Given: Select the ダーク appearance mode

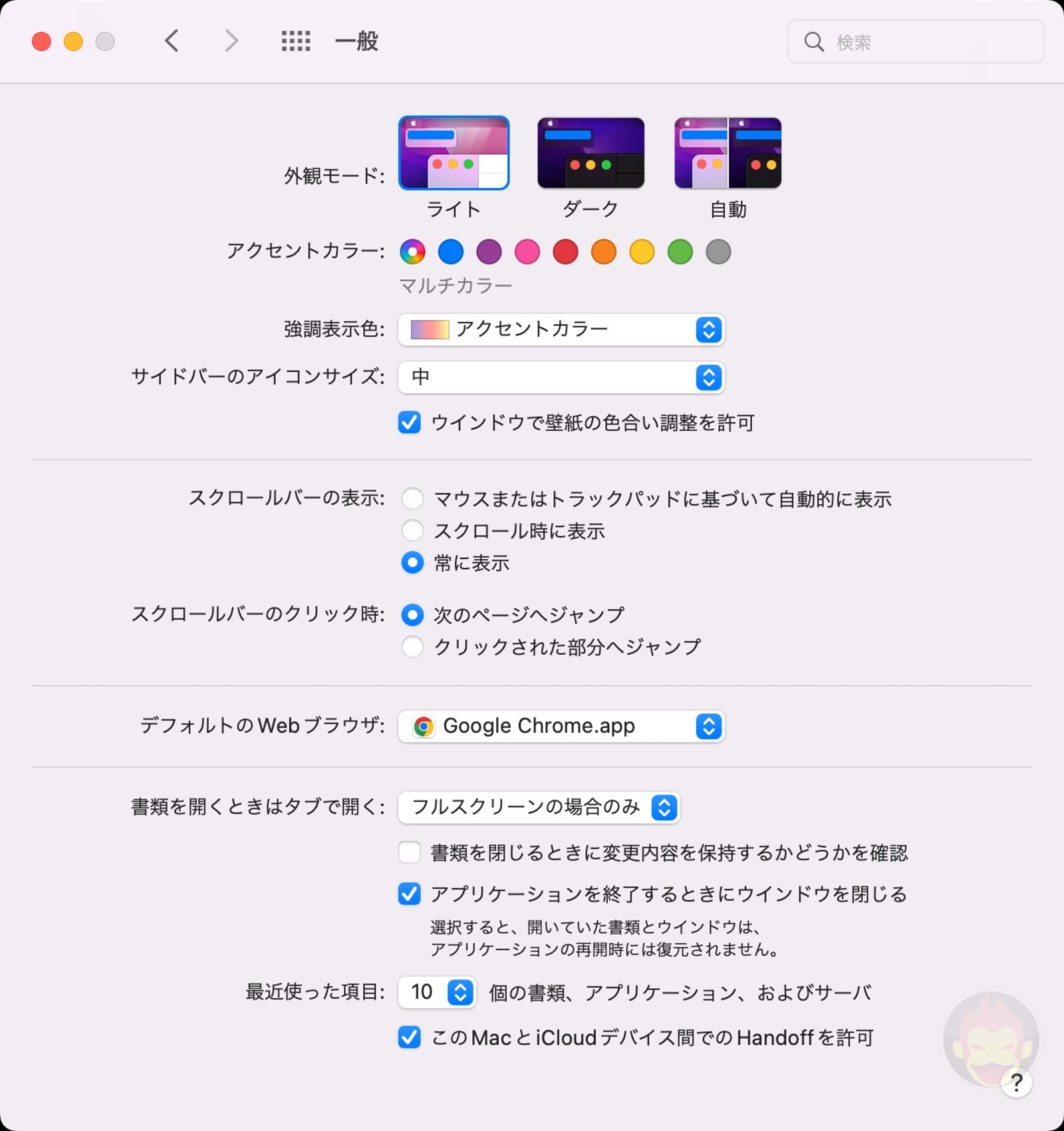Looking at the screenshot, I should [x=591, y=154].
